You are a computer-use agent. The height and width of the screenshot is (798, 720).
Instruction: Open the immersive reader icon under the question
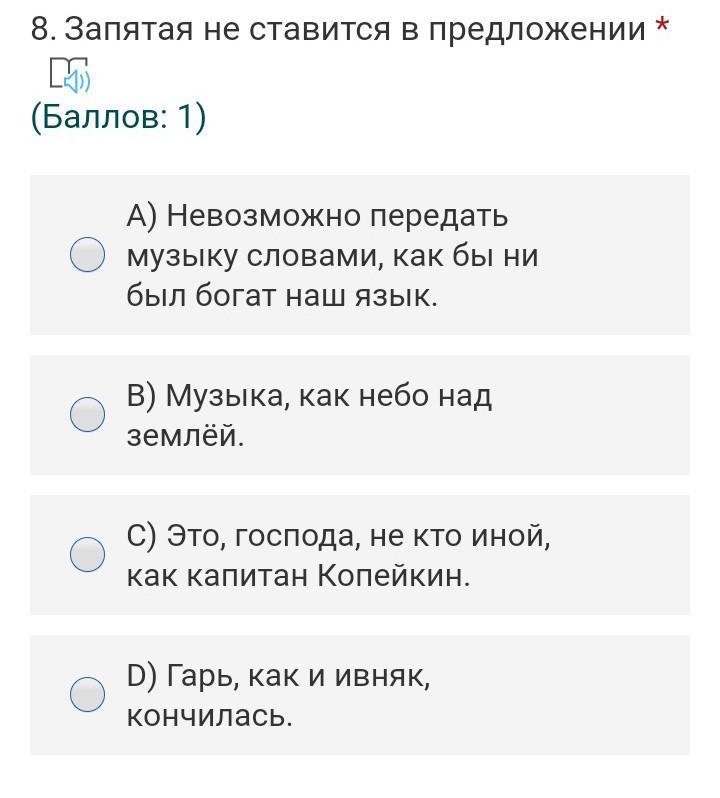(70, 74)
